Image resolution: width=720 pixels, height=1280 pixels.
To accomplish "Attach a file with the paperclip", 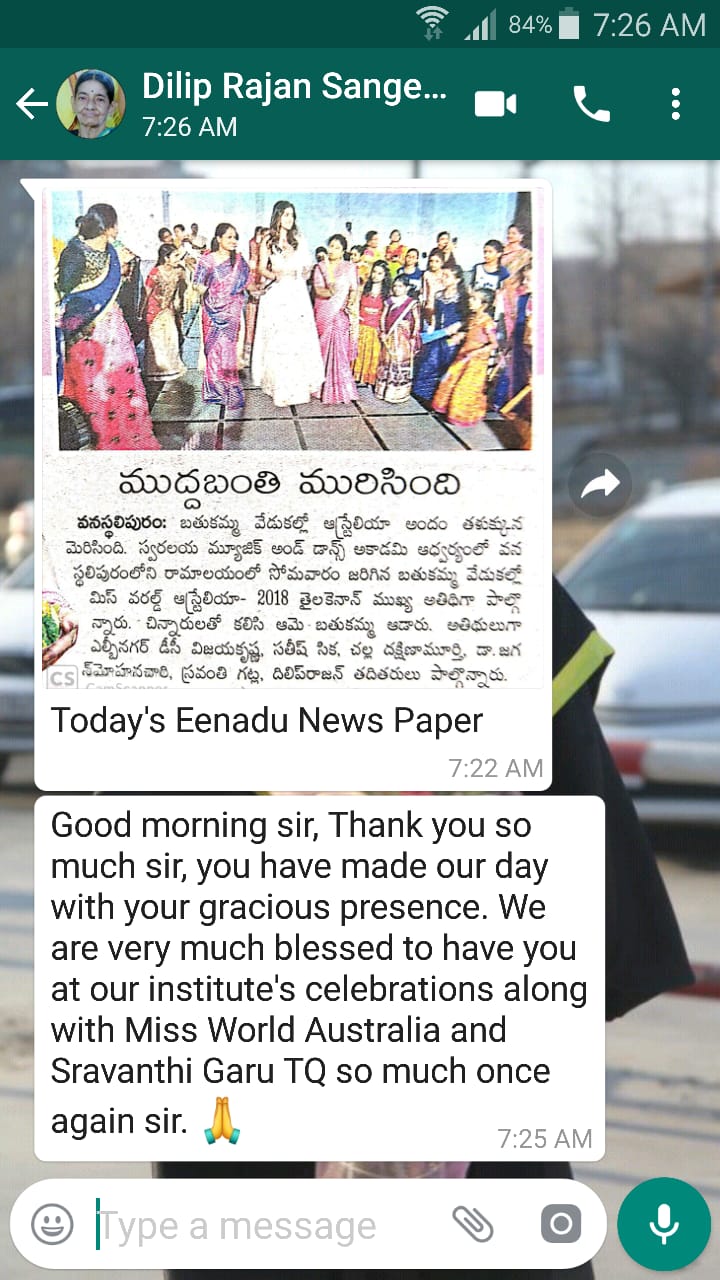I will 473,1224.
